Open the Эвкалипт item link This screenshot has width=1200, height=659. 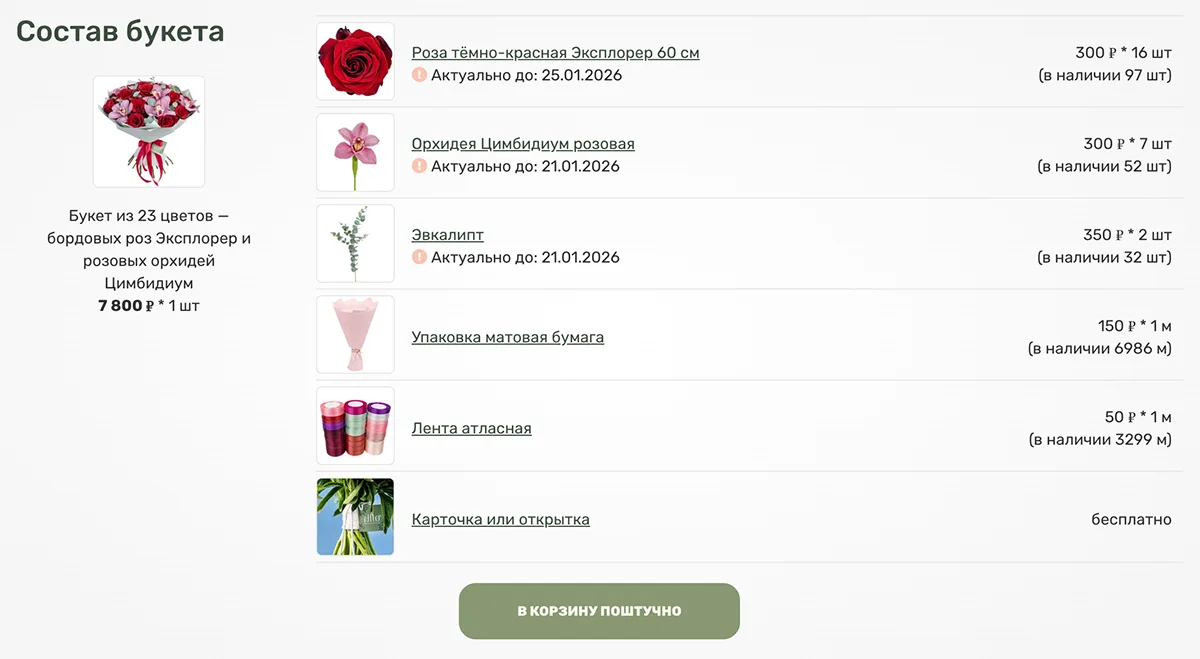click(447, 235)
